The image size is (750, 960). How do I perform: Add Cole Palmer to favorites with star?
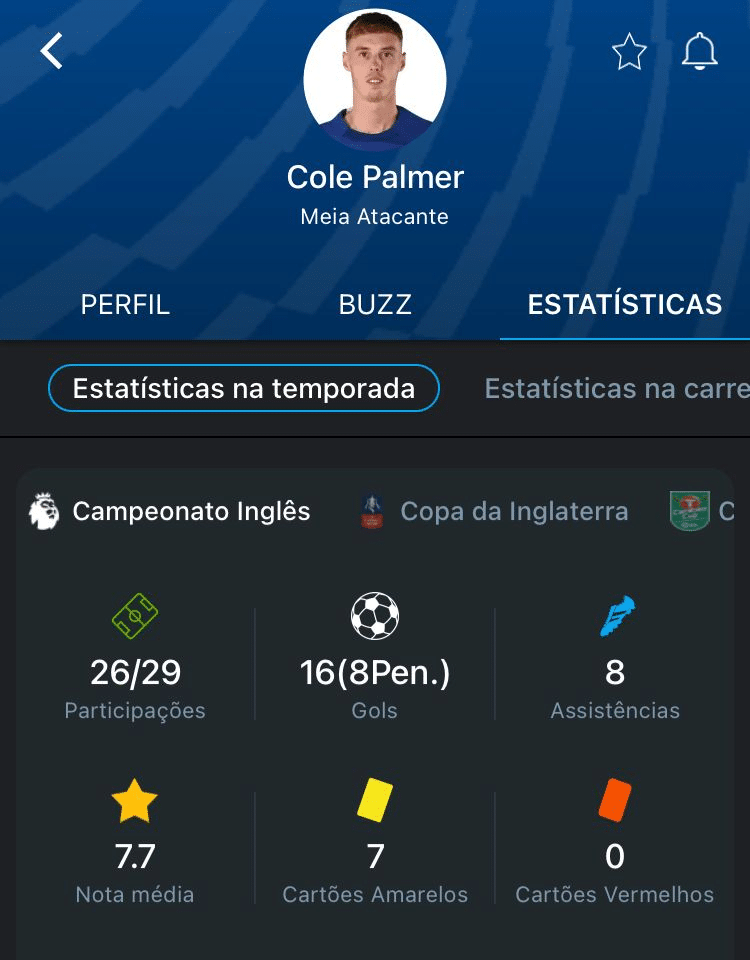[629, 52]
